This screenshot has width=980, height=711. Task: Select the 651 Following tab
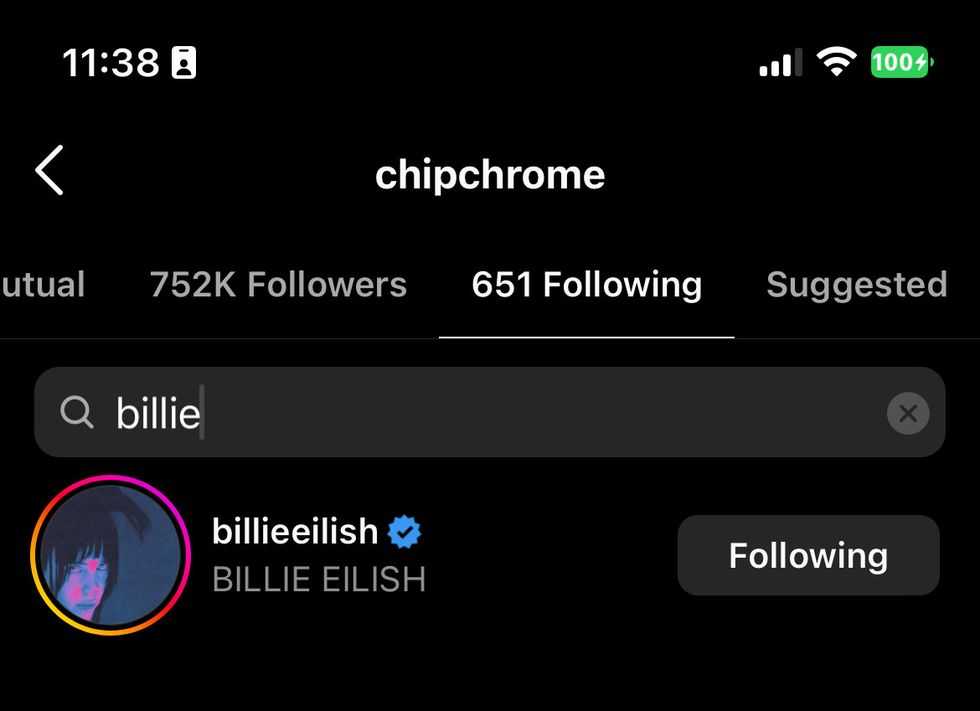(586, 285)
